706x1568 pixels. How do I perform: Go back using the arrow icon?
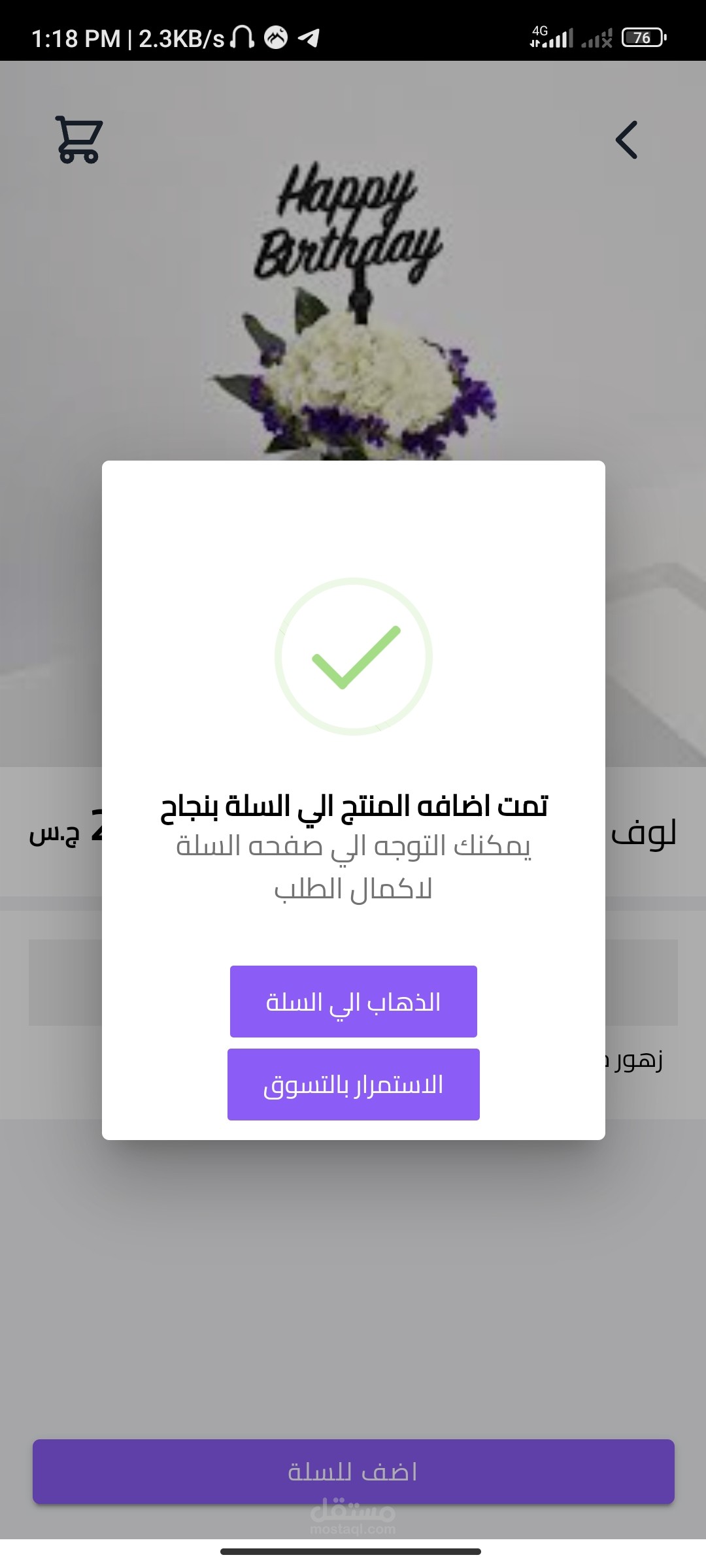tap(626, 140)
